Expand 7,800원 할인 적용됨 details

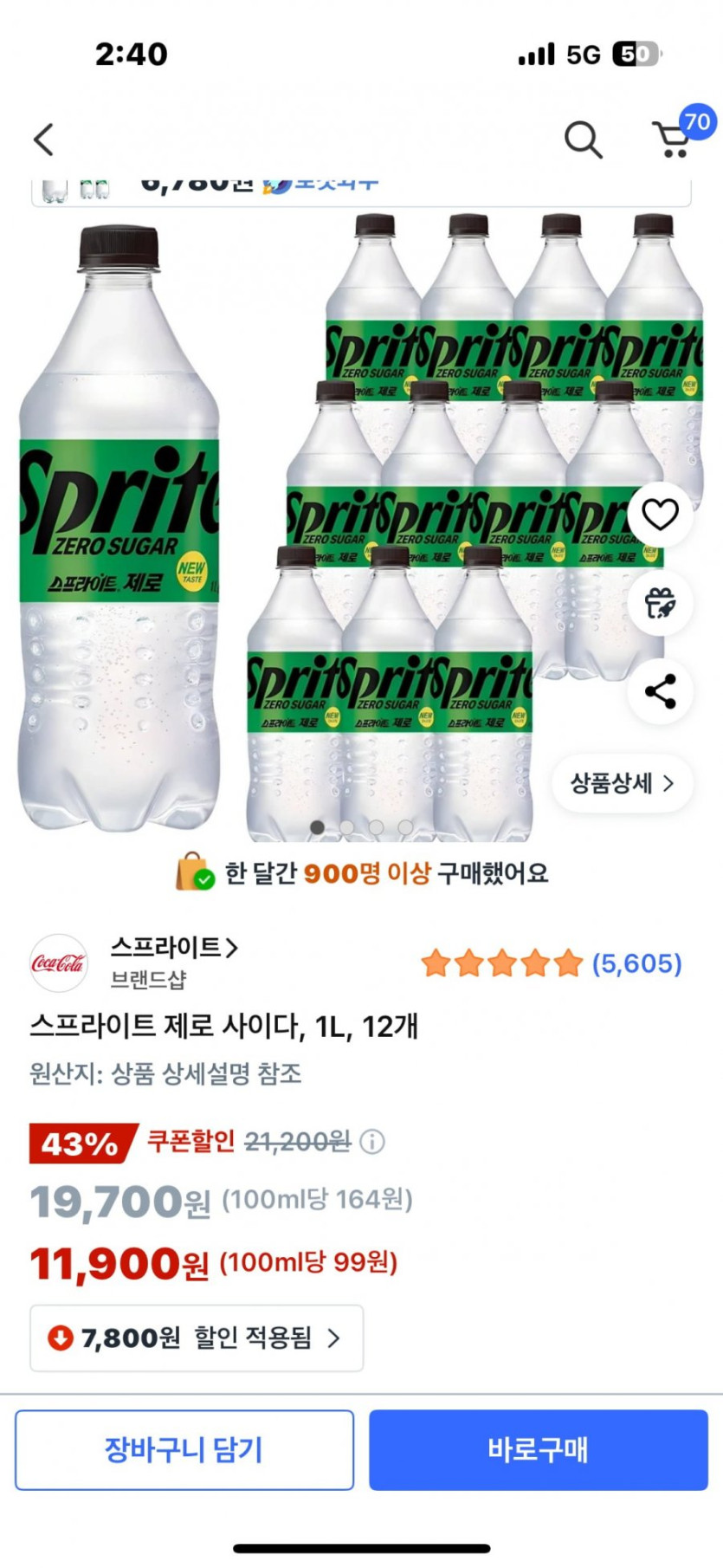pyautogui.click(x=197, y=1338)
